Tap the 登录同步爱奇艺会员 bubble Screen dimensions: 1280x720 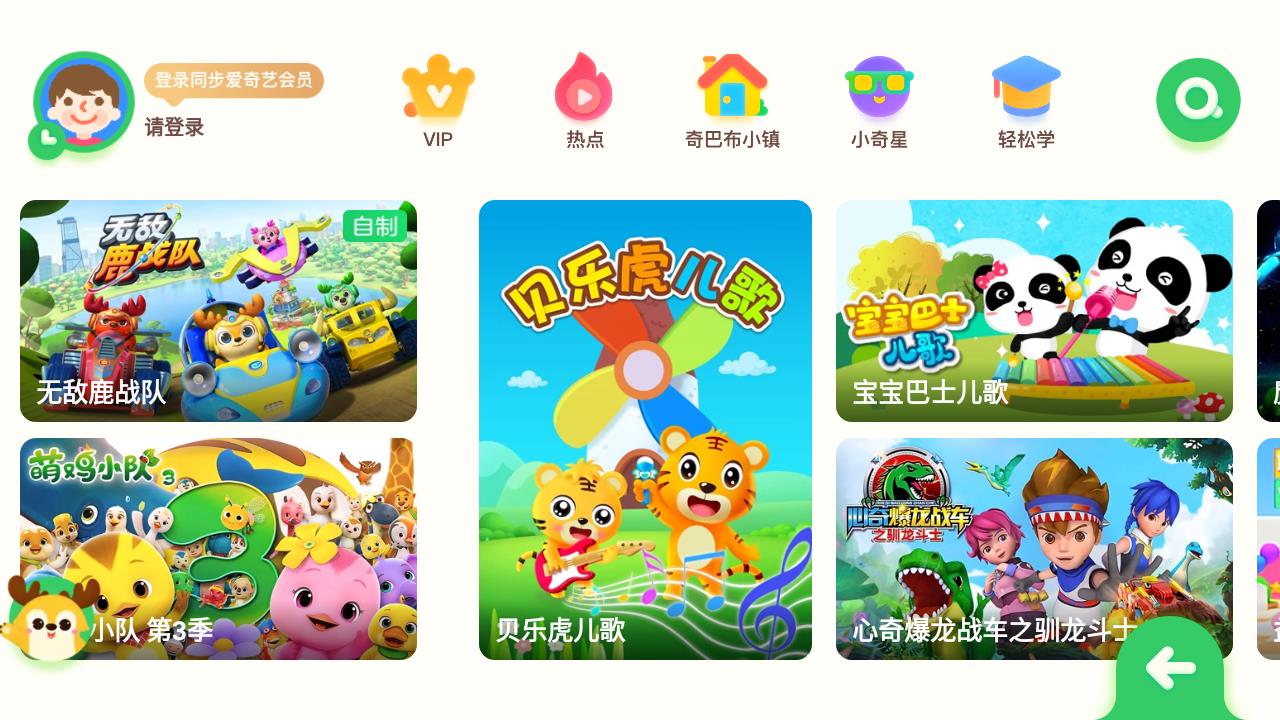click(x=234, y=81)
